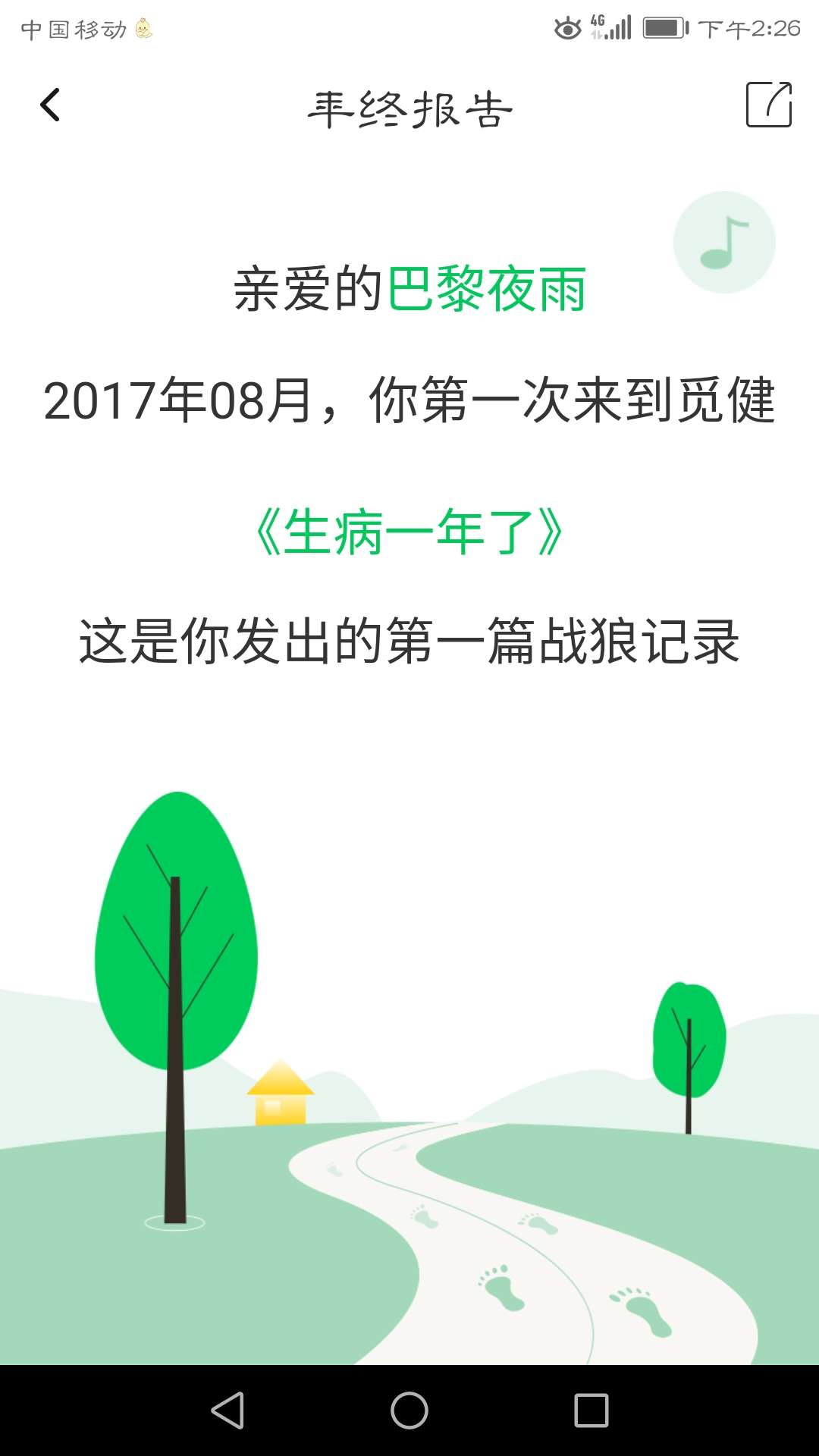The image size is (819, 1456).
Task: Tap the back arrow to leave the report
Action: [50, 106]
